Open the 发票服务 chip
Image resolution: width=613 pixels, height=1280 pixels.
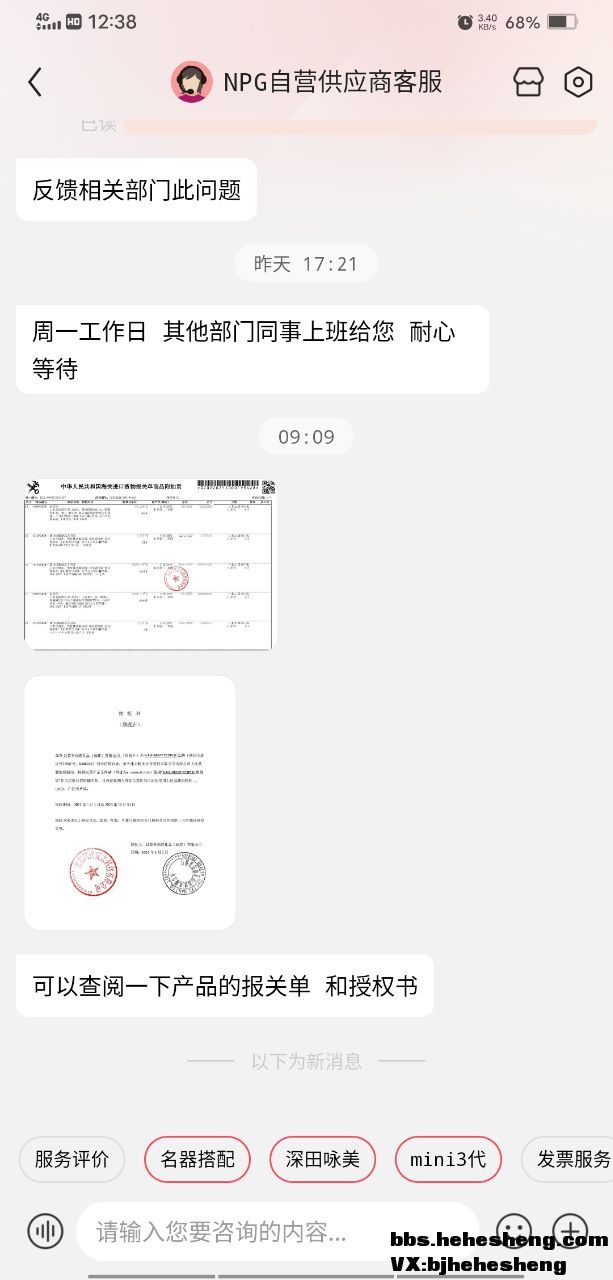(x=570, y=1159)
